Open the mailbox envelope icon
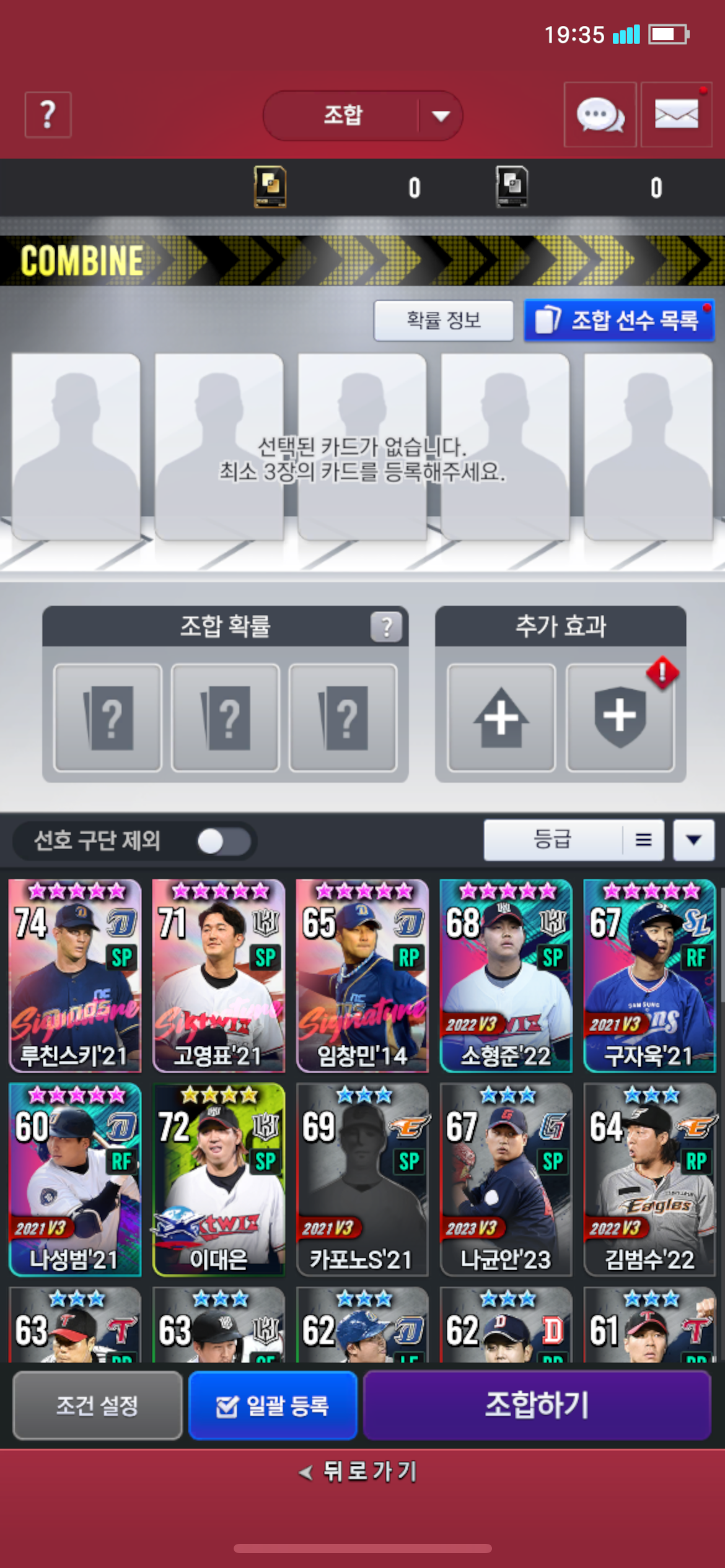The width and height of the screenshot is (725, 1568). pos(676,115)
